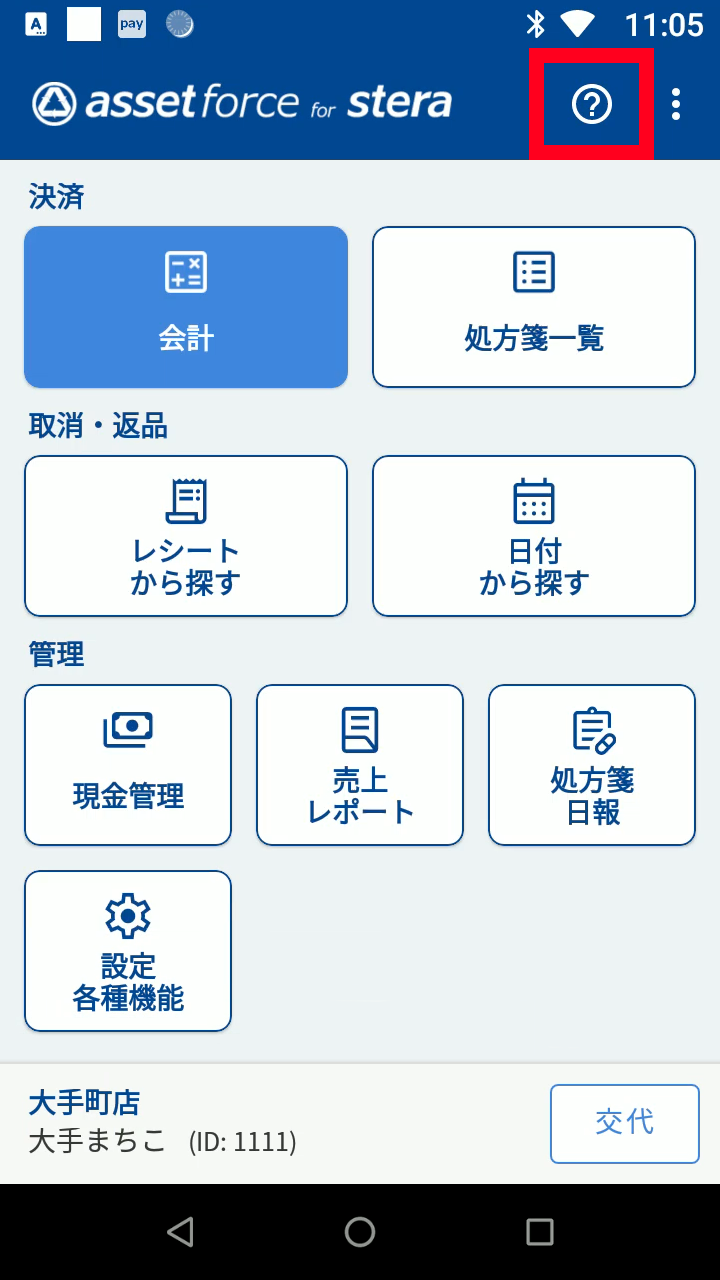Screen dimensions: 720x1280
Task: View the 売上レポート sales report
Action: (x=360, y=765)
